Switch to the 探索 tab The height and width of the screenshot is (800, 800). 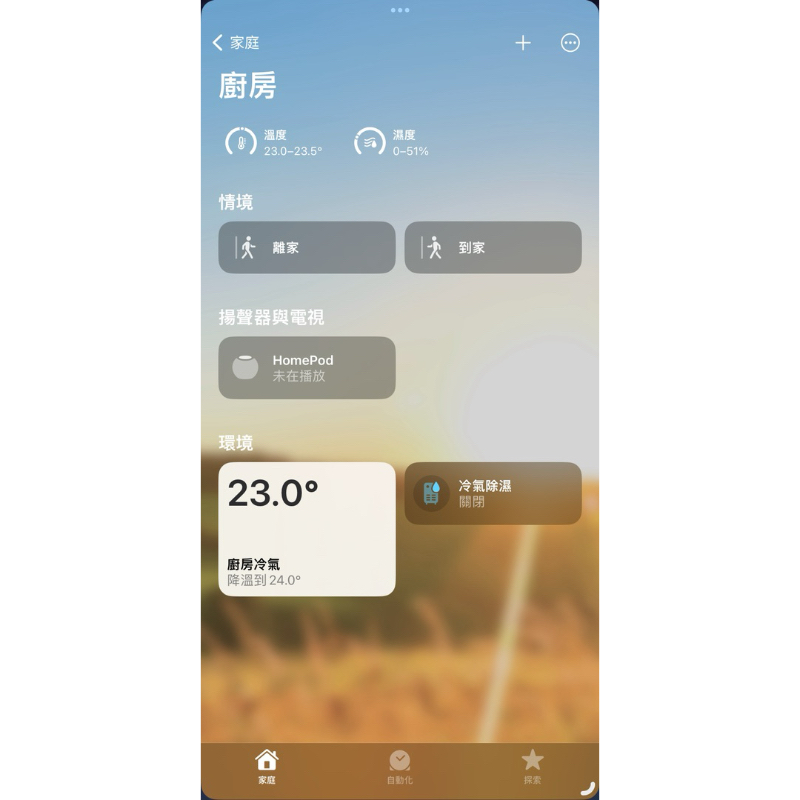(532, 767)
